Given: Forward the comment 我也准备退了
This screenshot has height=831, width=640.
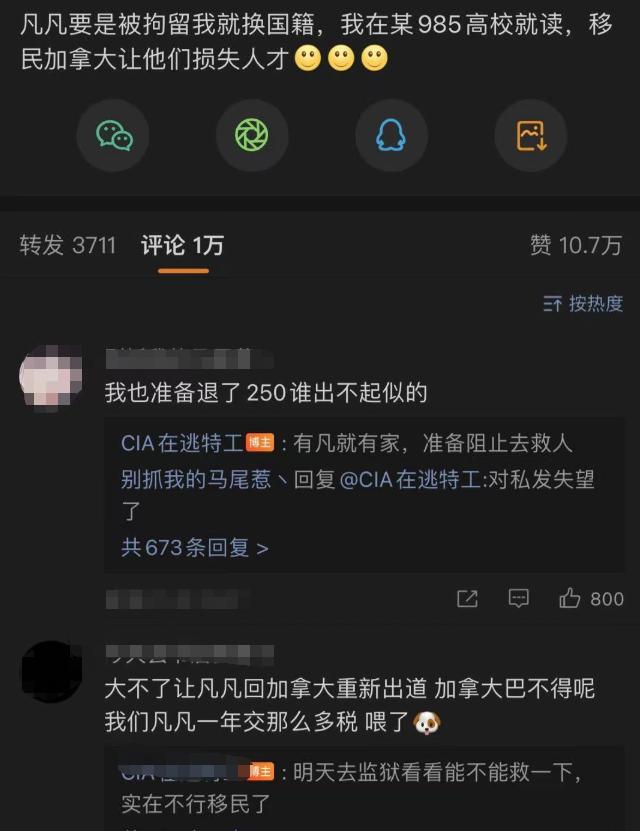Looking at the screenshot, I should pyautogui.click(x=467, y=598).
